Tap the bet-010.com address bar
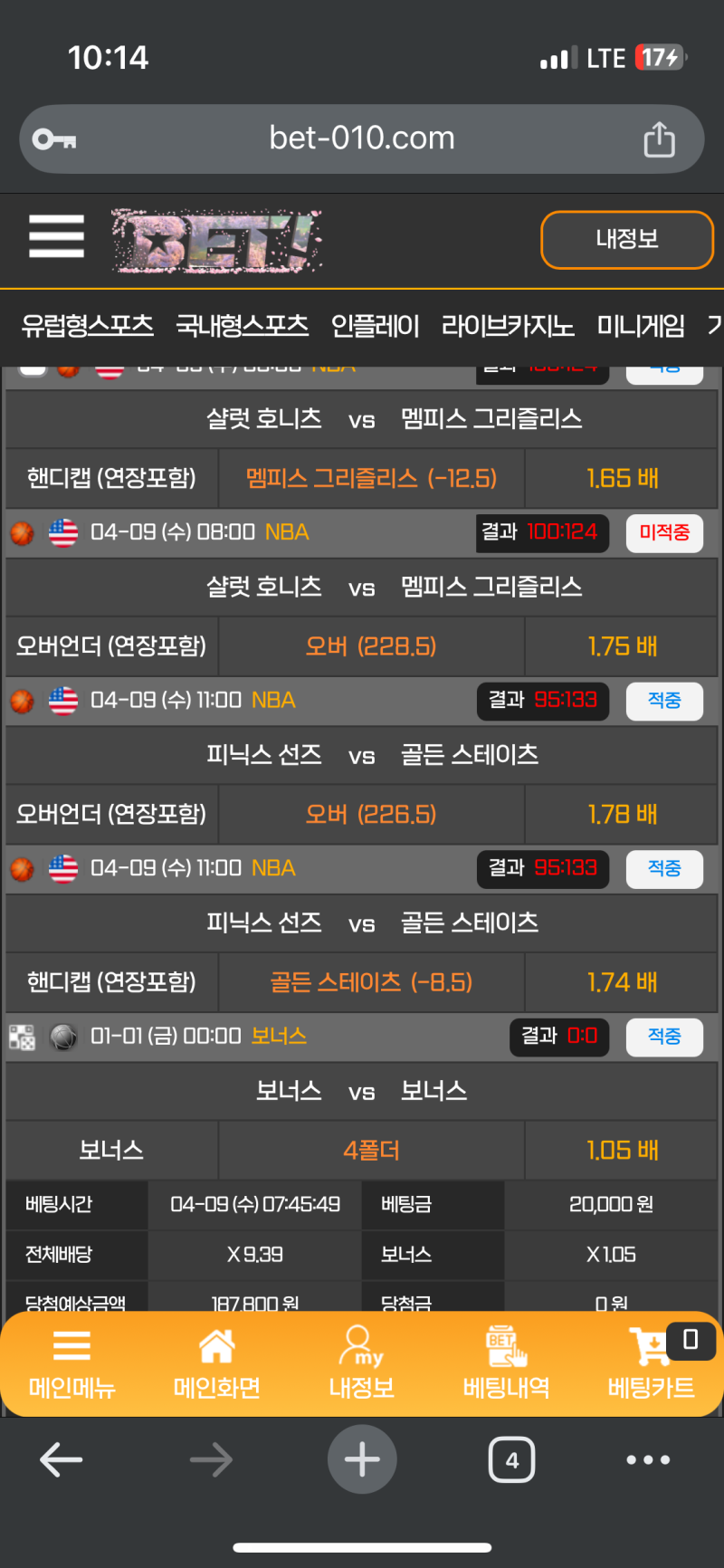This screenshot has height=1568, width=724. 361,139
